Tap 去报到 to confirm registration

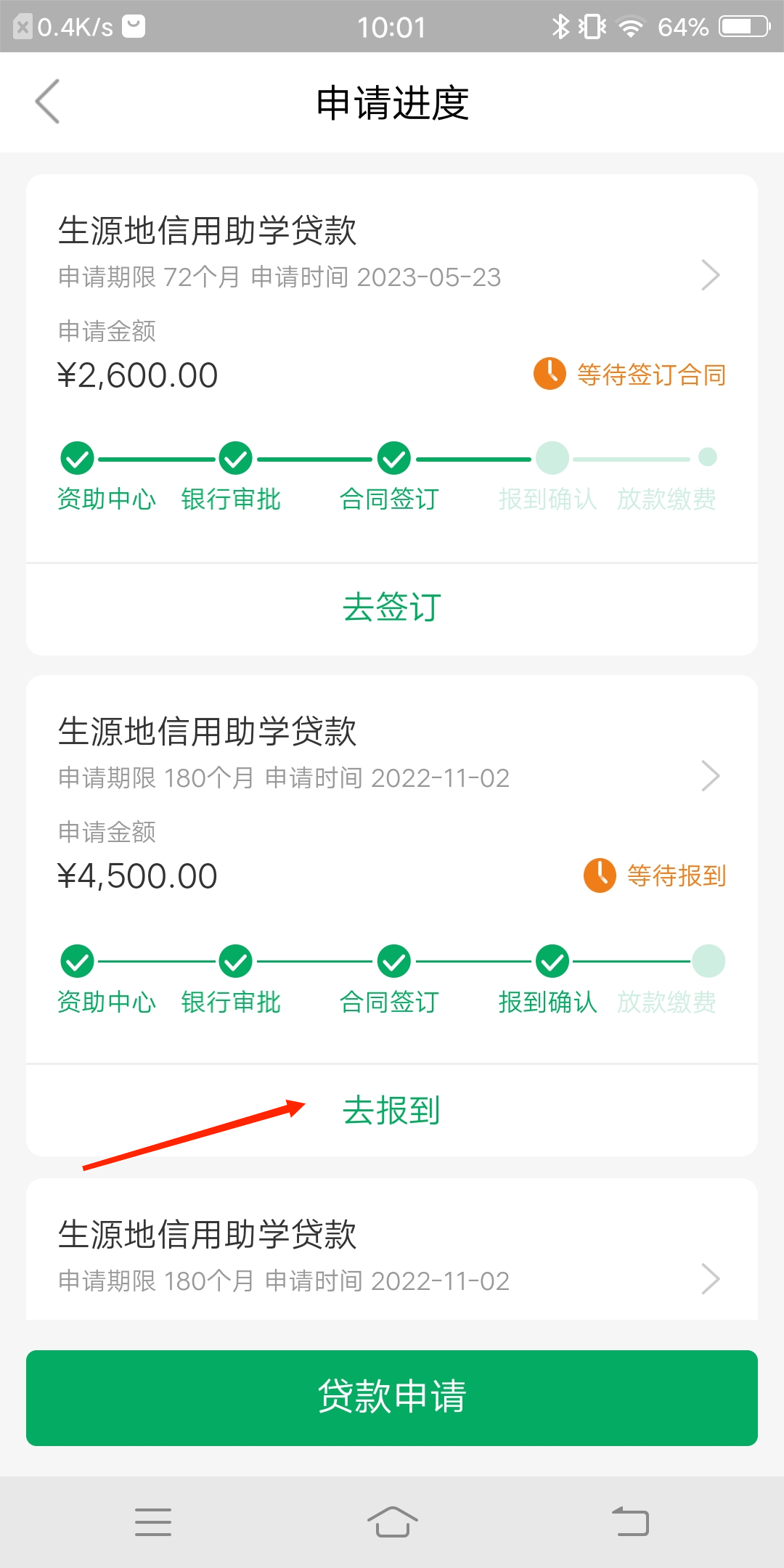point(392,1111)
